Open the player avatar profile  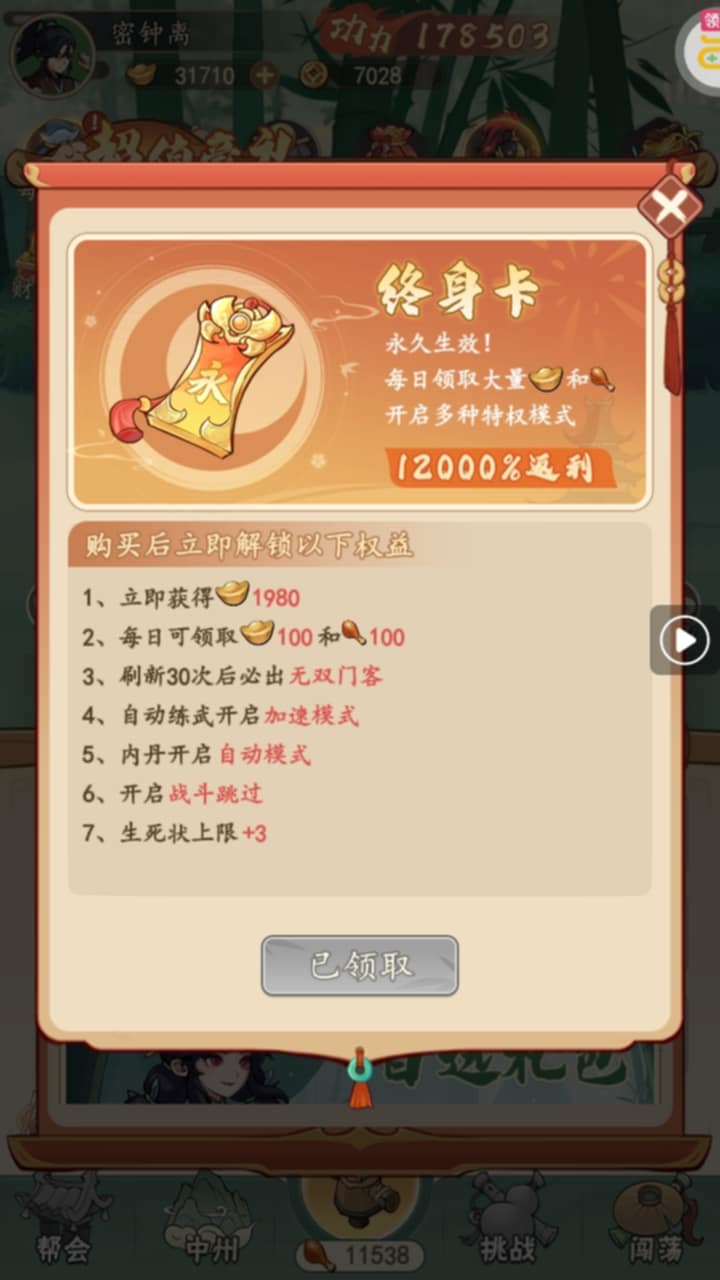52,52
